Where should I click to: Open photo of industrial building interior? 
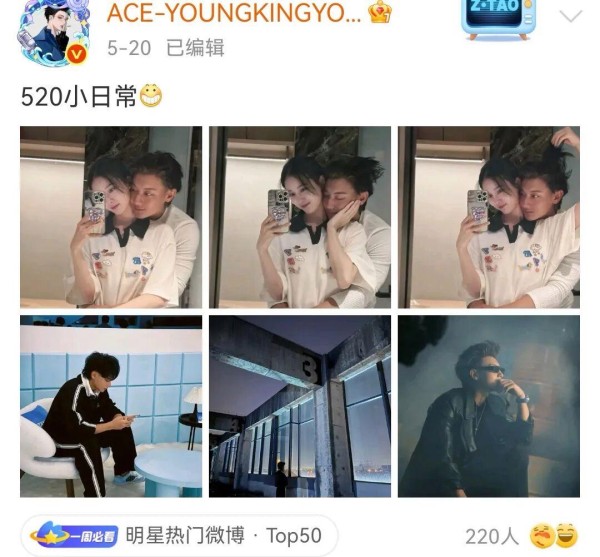pos(300,406)
